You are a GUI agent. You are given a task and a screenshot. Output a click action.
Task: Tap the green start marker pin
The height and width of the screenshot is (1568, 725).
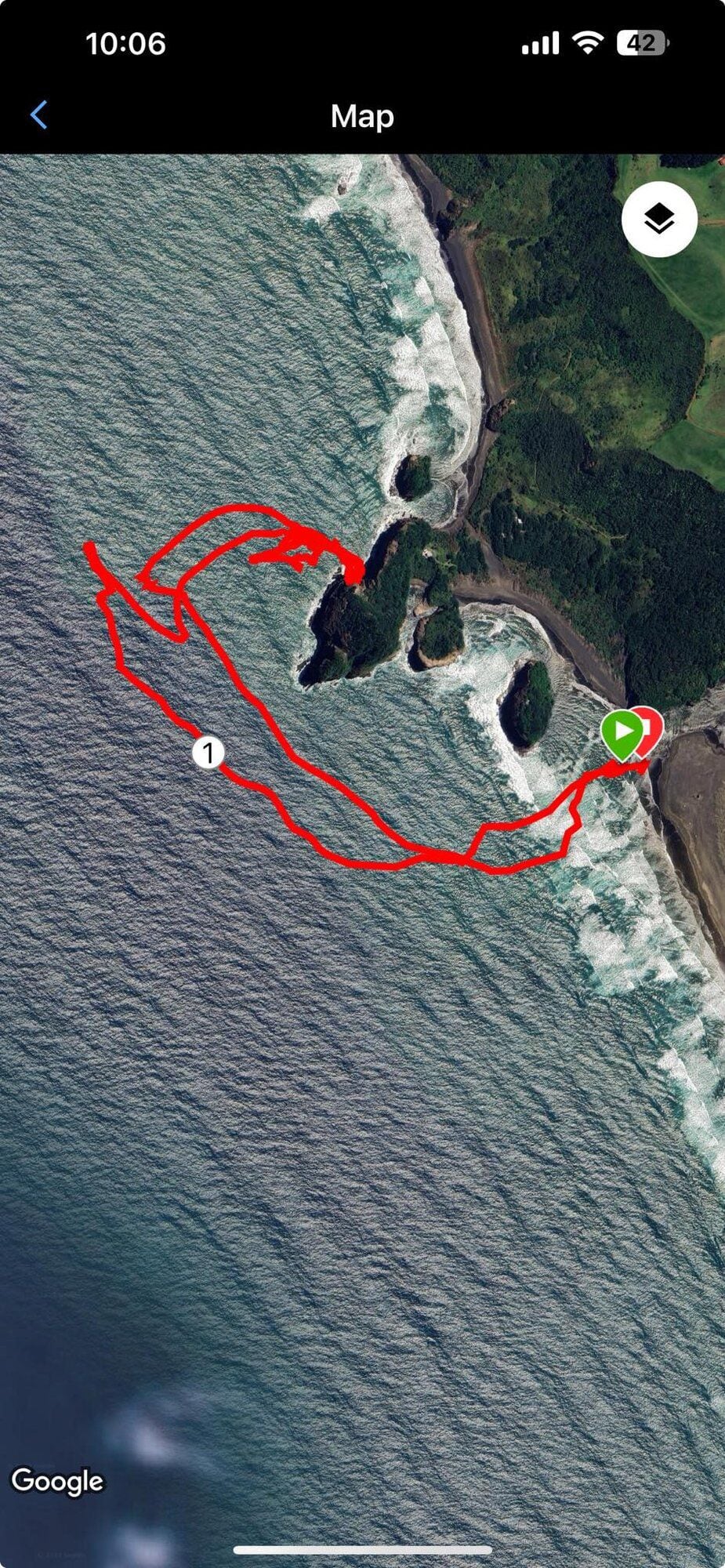[x=621, y=732]
